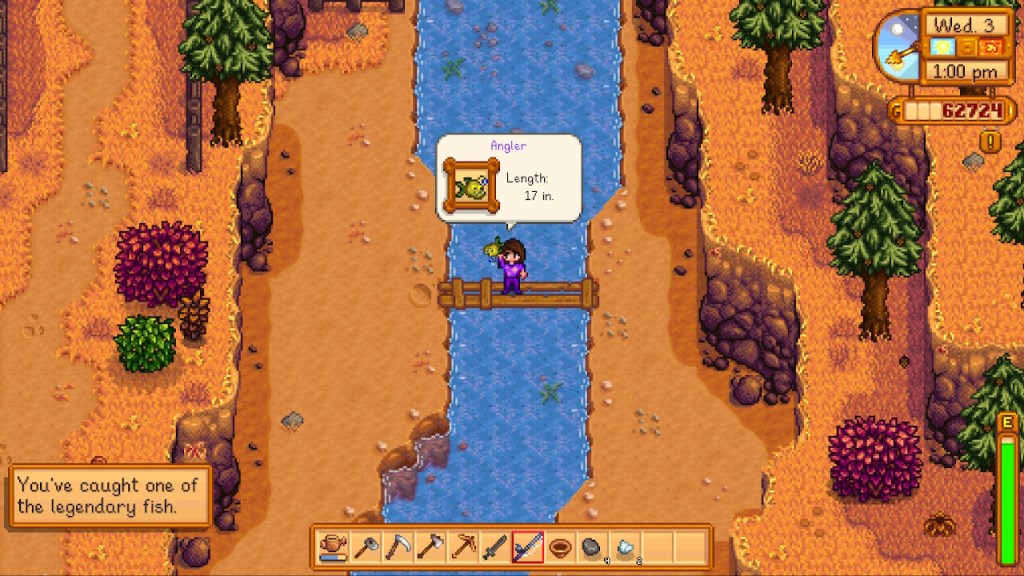
Task: Equip the pickaxe from the toolbar
Action: [x=462, y=546]
